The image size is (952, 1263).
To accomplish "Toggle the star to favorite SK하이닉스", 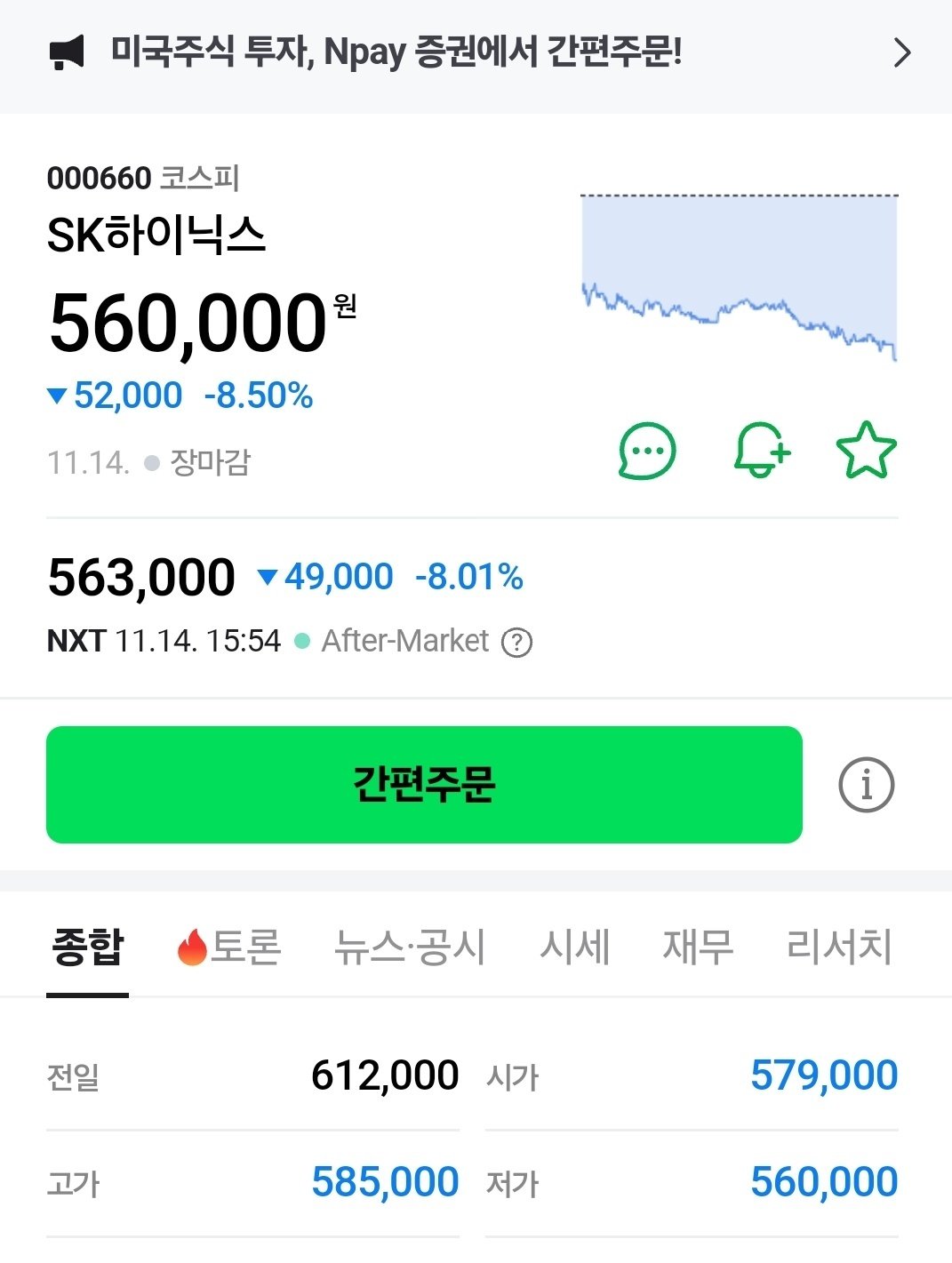I will (865, 449).
